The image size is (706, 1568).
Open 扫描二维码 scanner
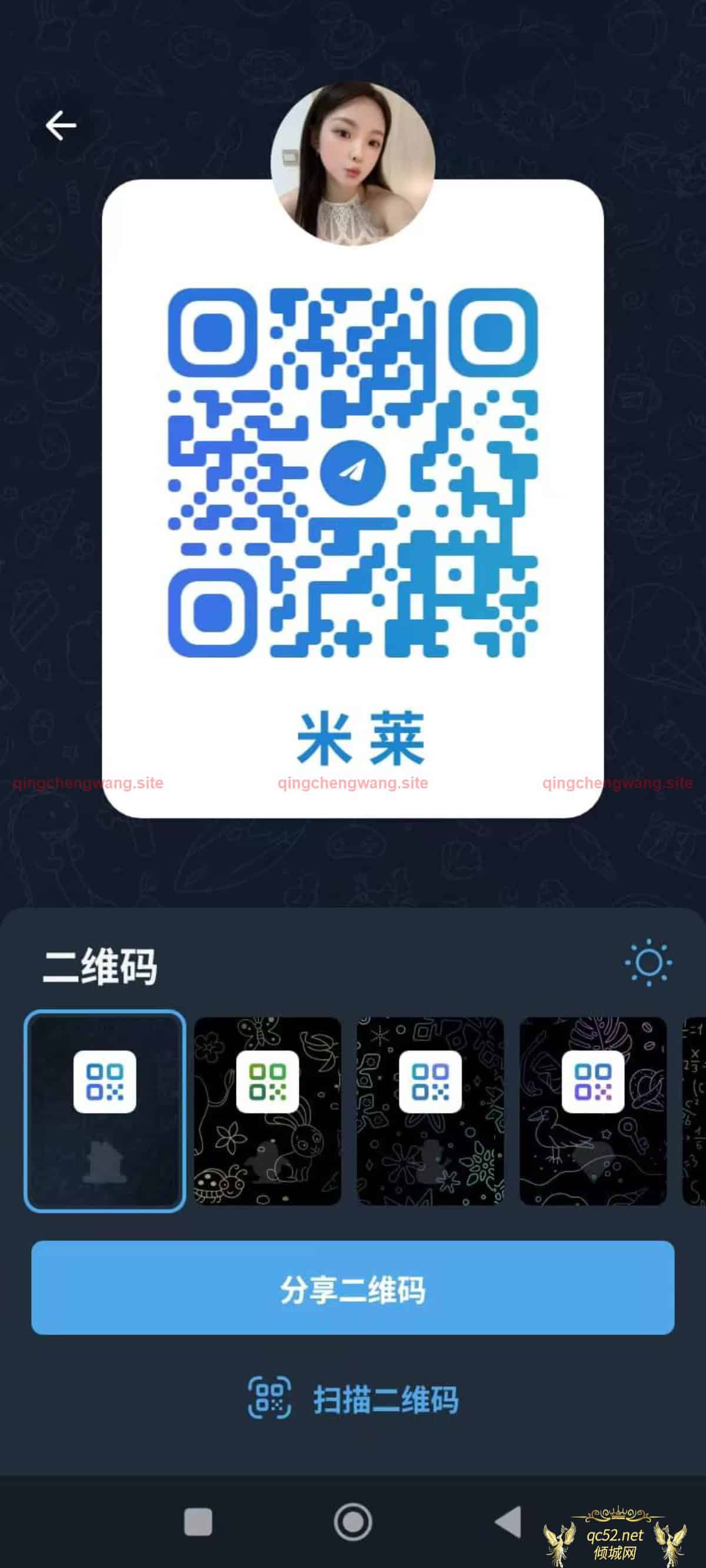pos(352,1400)
